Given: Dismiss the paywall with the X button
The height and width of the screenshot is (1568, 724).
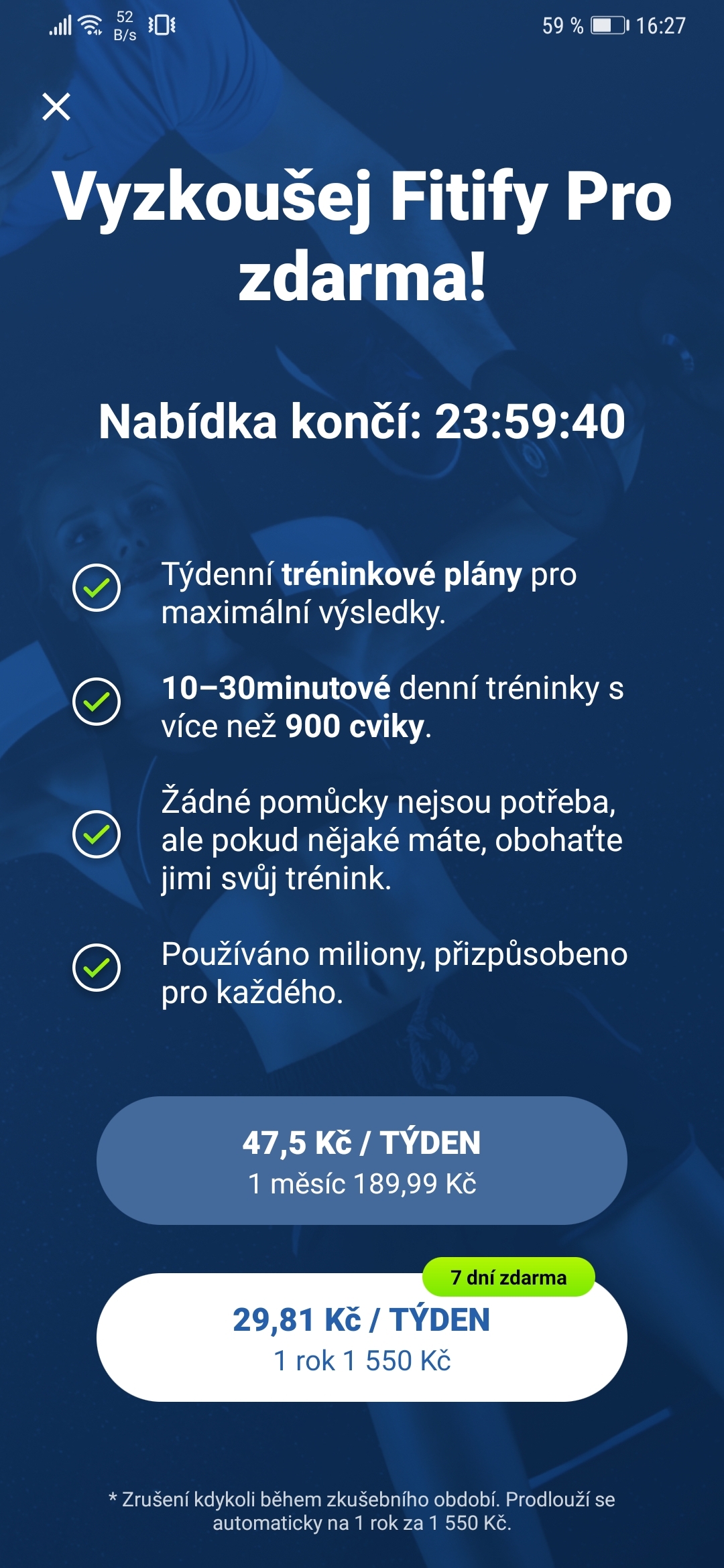Looking at the screenshot, I should tap(57, 107).
